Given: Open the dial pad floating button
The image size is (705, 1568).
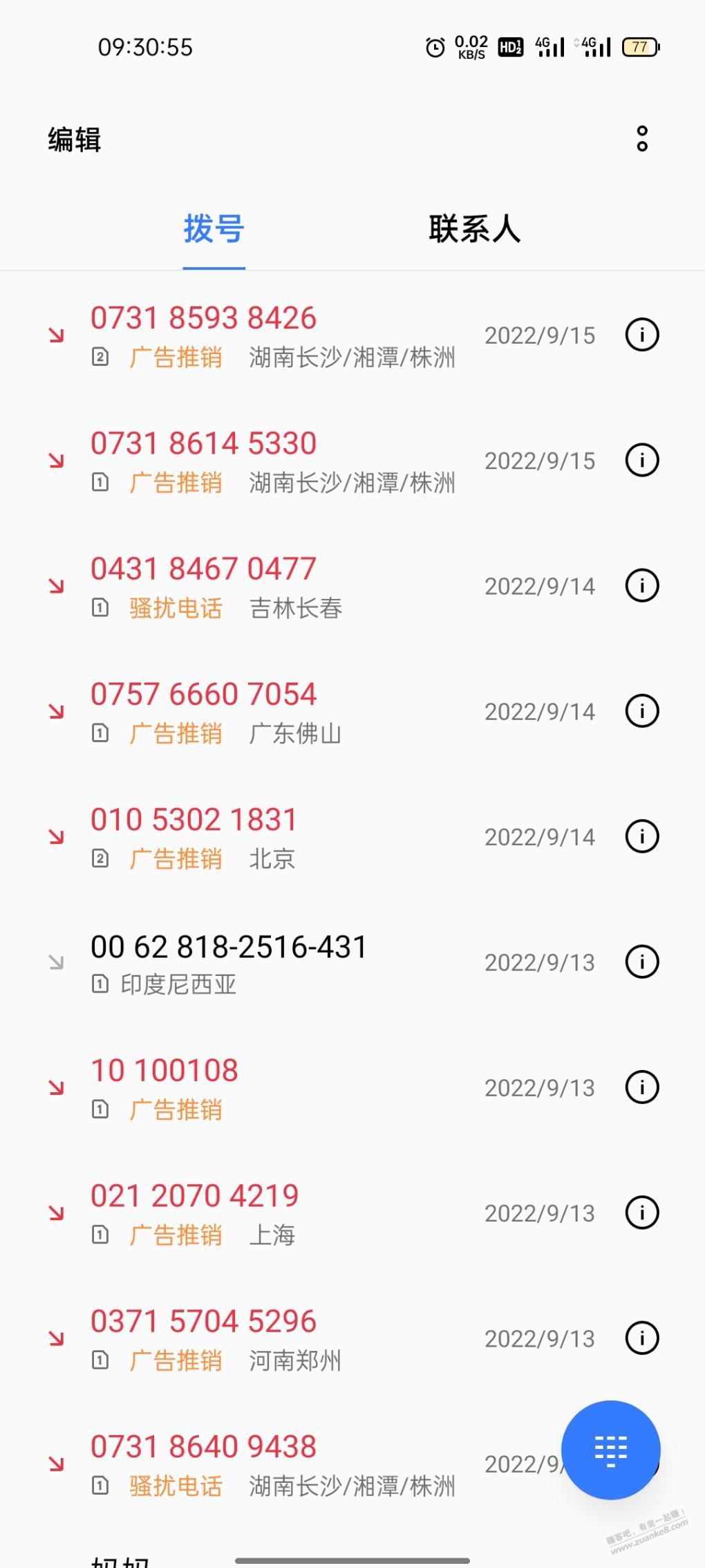Looking at the screenshot, I should pyautogui.click(x=611, y=1450).
